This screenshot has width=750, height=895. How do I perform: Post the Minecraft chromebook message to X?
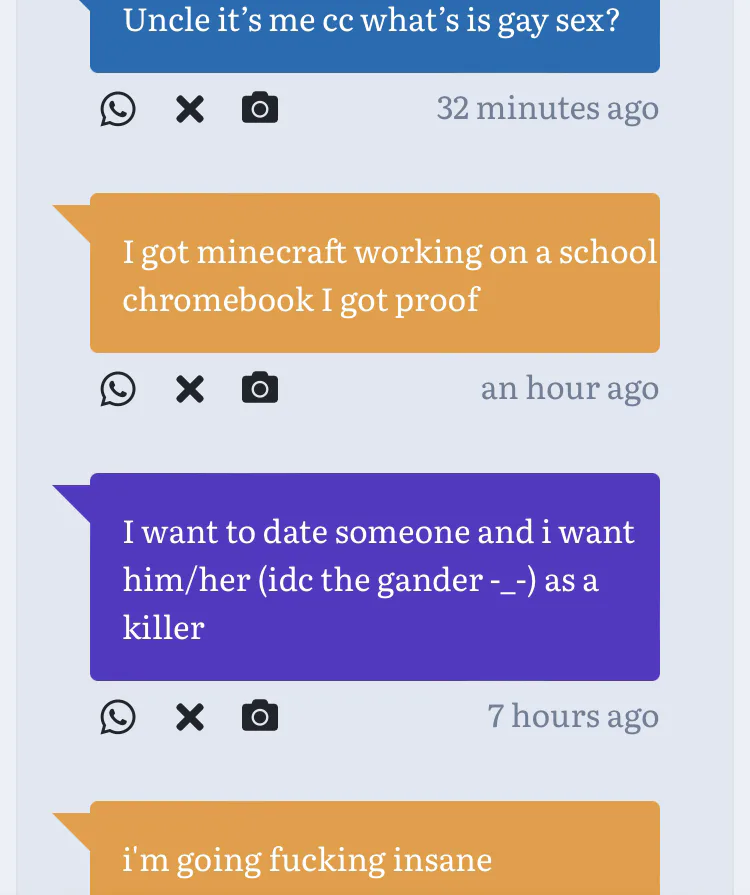click(190, 388)
